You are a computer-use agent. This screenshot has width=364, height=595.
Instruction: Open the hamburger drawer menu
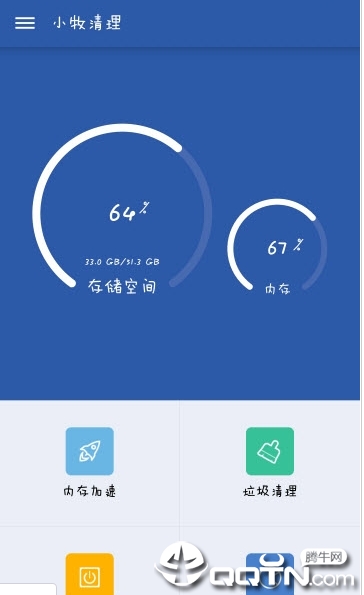point(25,23)
